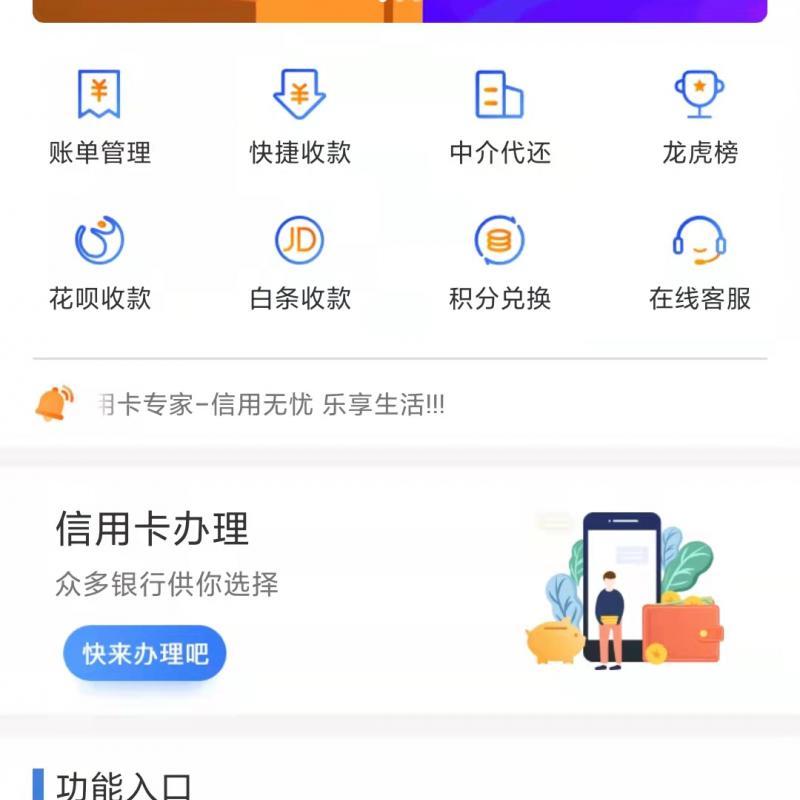Image resolution: width=800 pixels, height=800 pixels.
Task: Tap the 快来办理吧 button
Action: click(145, 654)
